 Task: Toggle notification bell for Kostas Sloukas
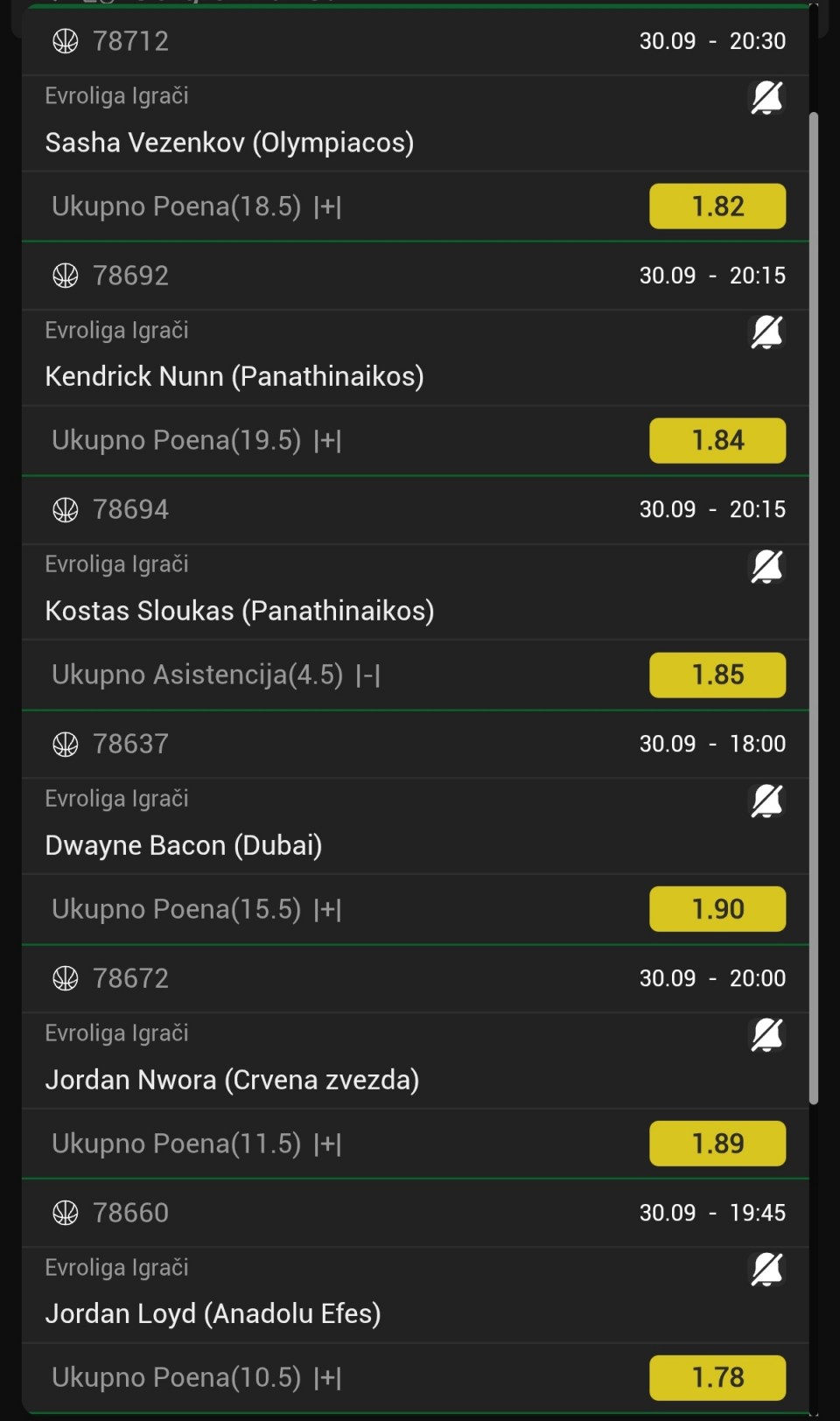click(x=766, y=567)
